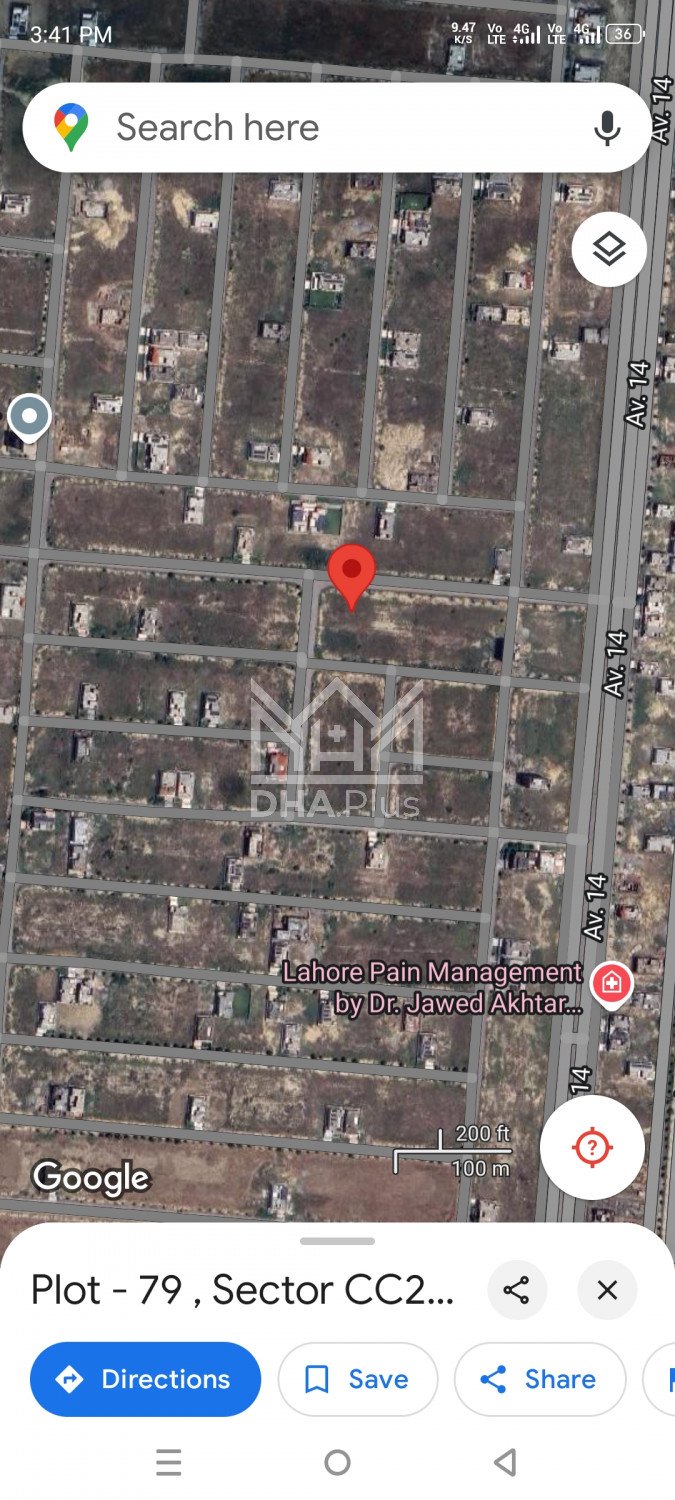Viewport: 675px width, 1500px height.
Task: Get Directions to Plot 79
Action: (146, 1379)
